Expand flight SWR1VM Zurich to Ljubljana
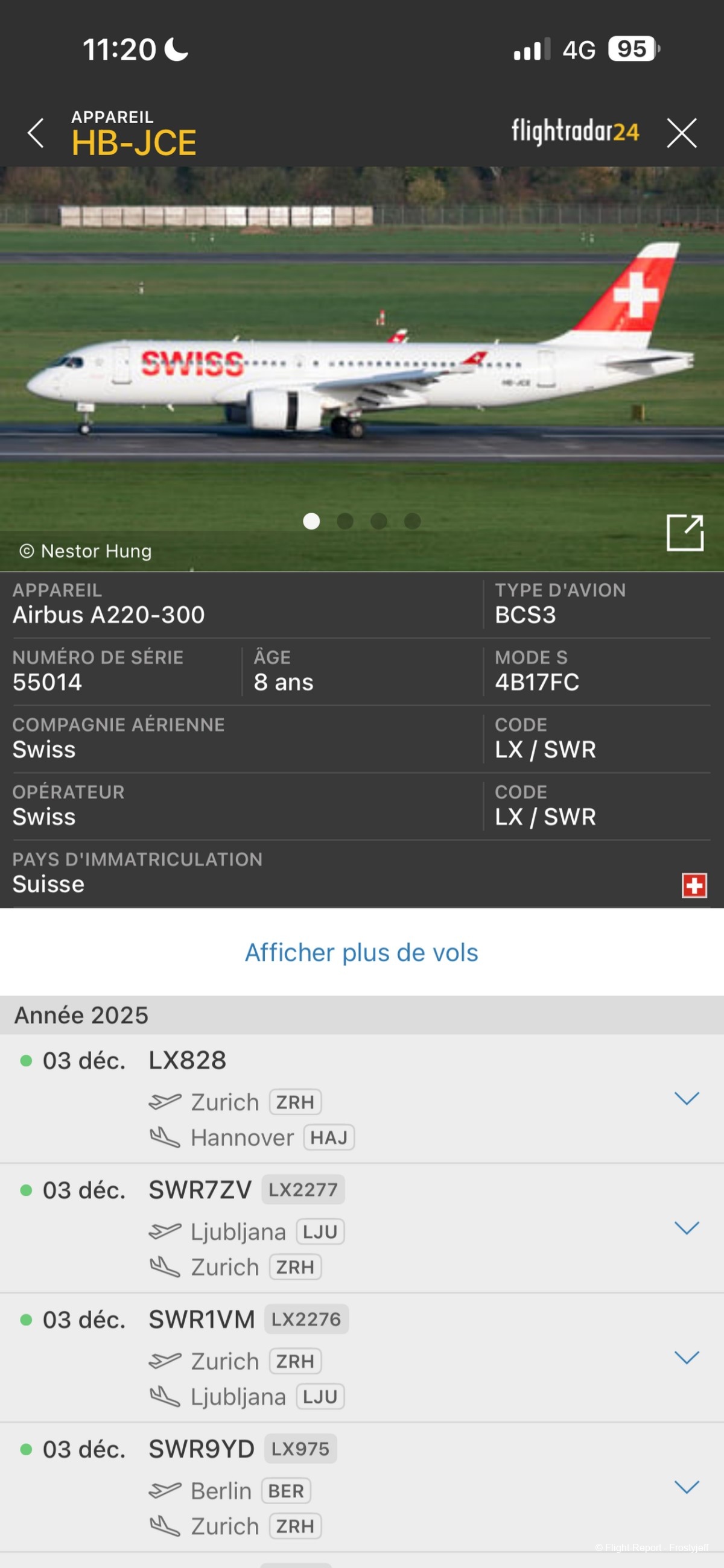The height and width of the screenshot is (1568, 724). click(686, 1358)
